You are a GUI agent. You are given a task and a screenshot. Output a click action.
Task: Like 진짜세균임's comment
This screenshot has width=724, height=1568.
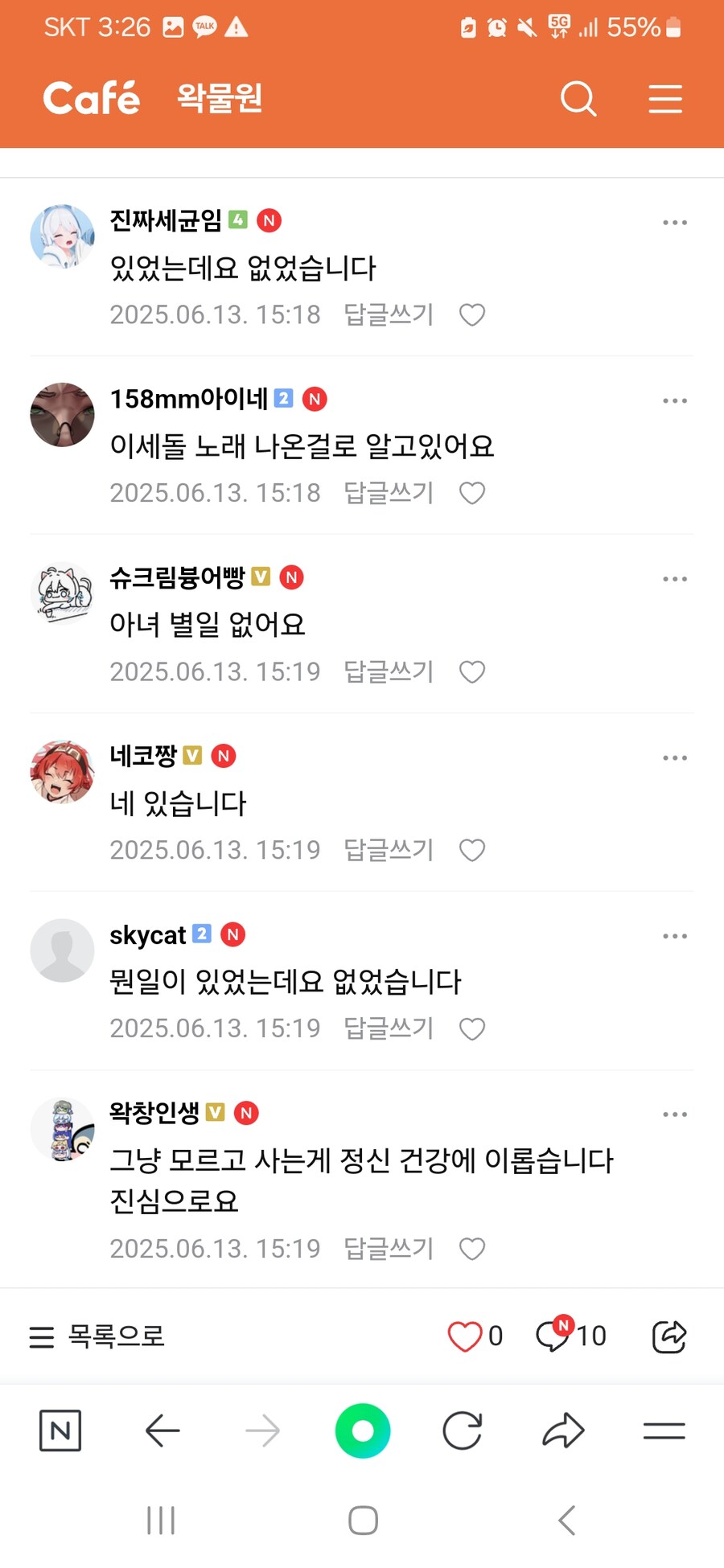[472, 315]
